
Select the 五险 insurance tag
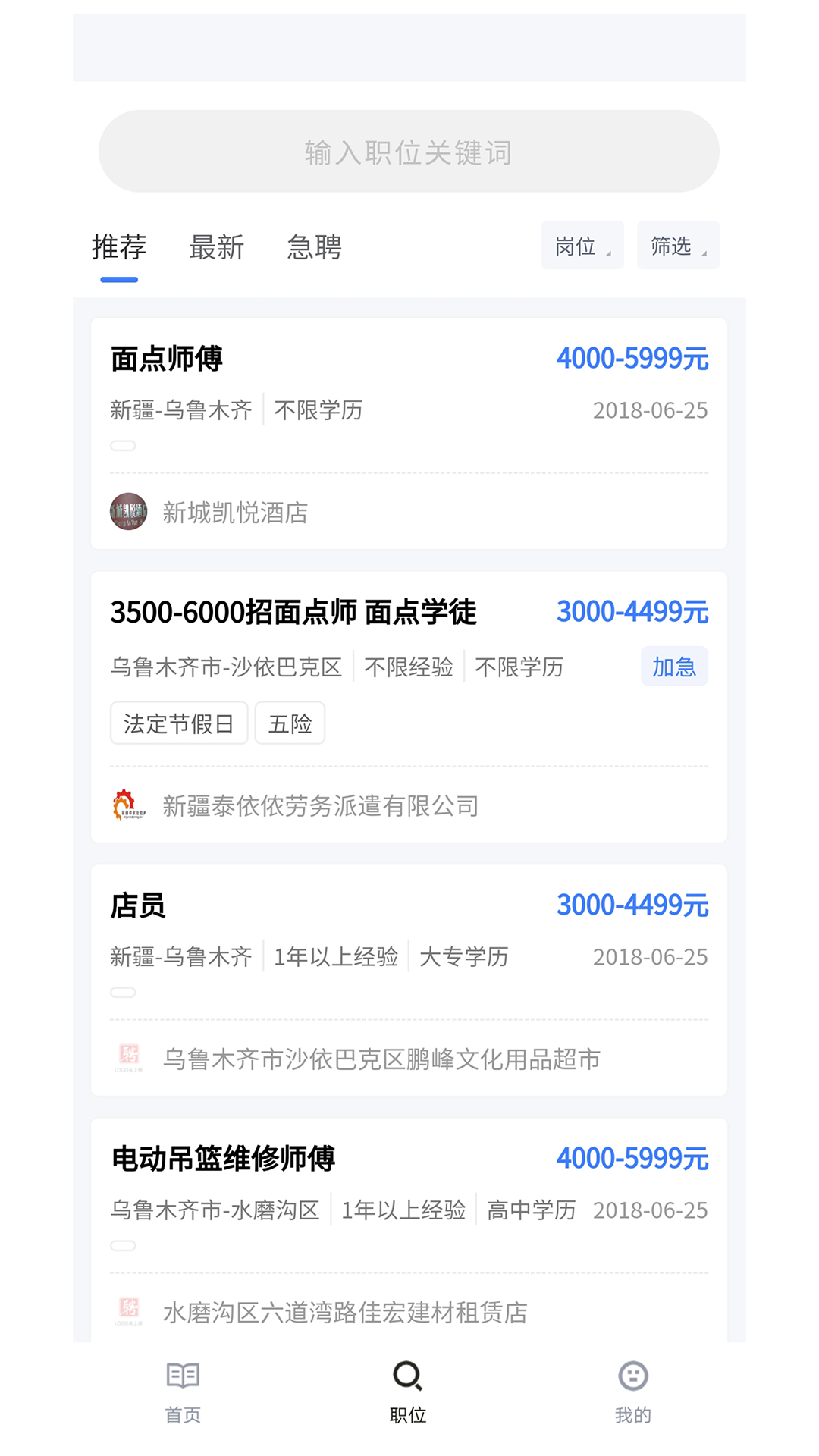coord(290,723)
